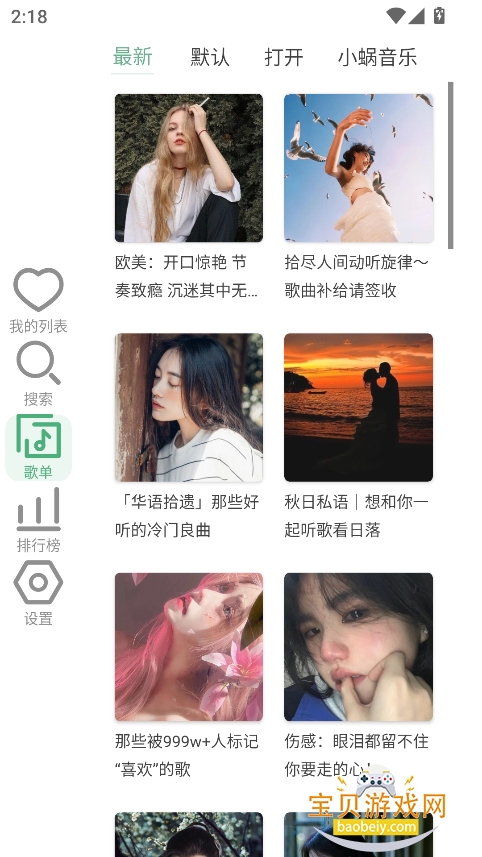
Task: Open 设置 settings
Action: [x=38, y=594]
